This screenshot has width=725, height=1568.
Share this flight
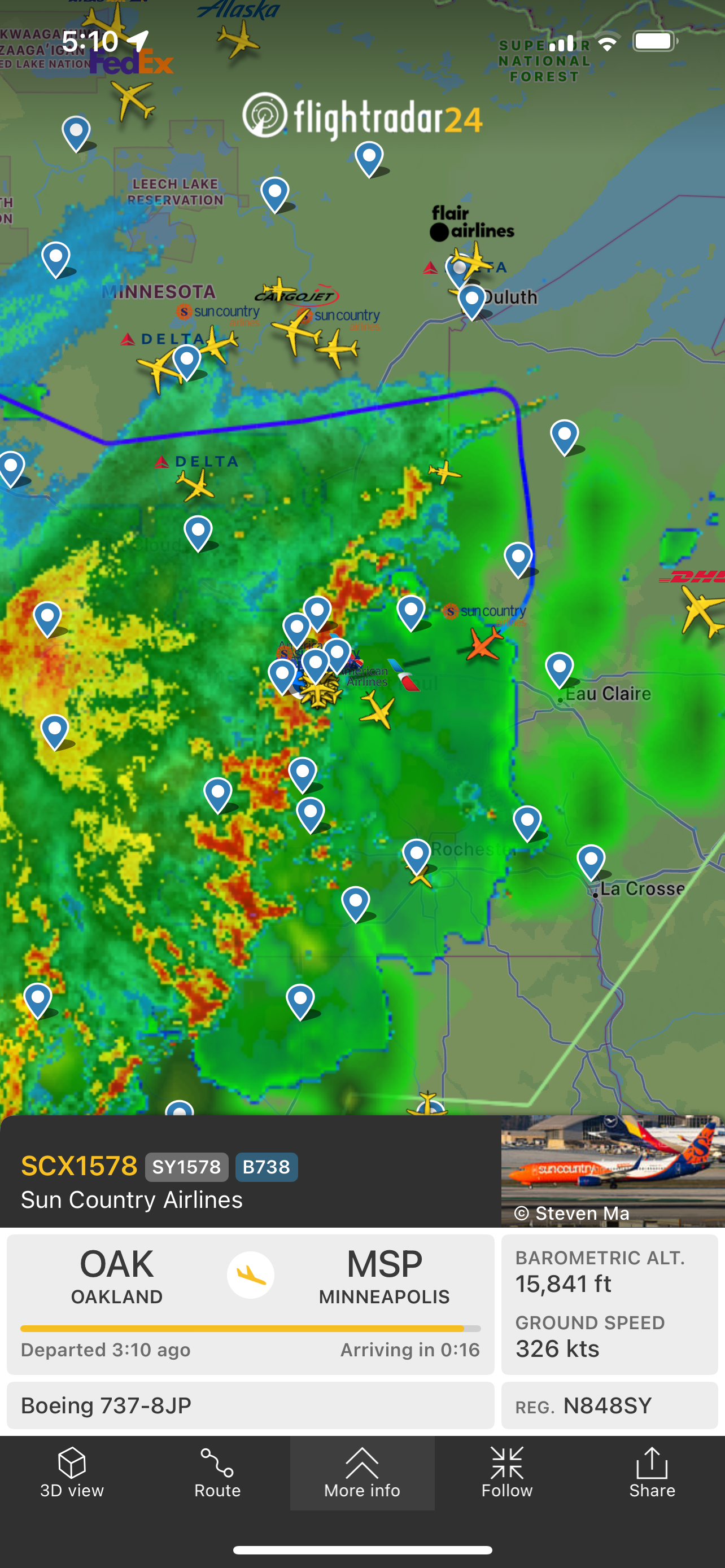pyautogui.click(x=652, y=1473)
